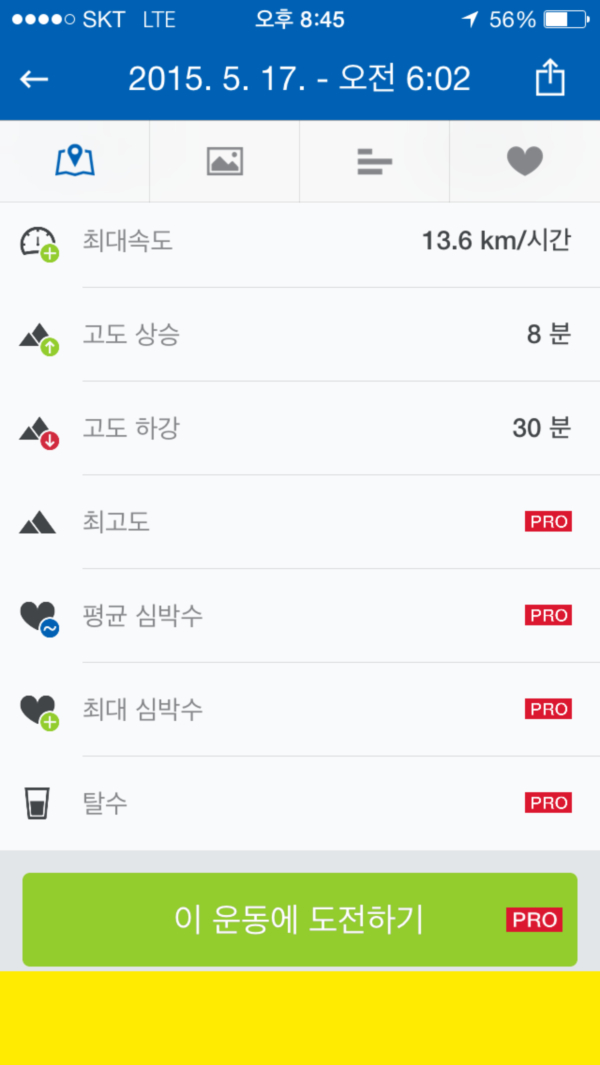Screen dimensions: 600x1065
Task: Switch to the bar chart stats tab
Action: point(374,162)
